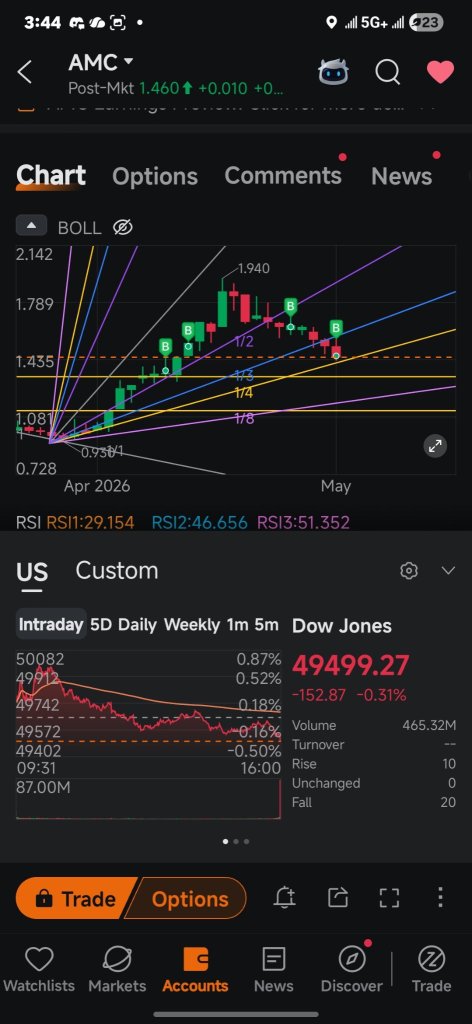Image resolution: width=472 pixels, height=1024 pixels.
Task: Go back using the top-left arrow
Action: coord(24,72)
